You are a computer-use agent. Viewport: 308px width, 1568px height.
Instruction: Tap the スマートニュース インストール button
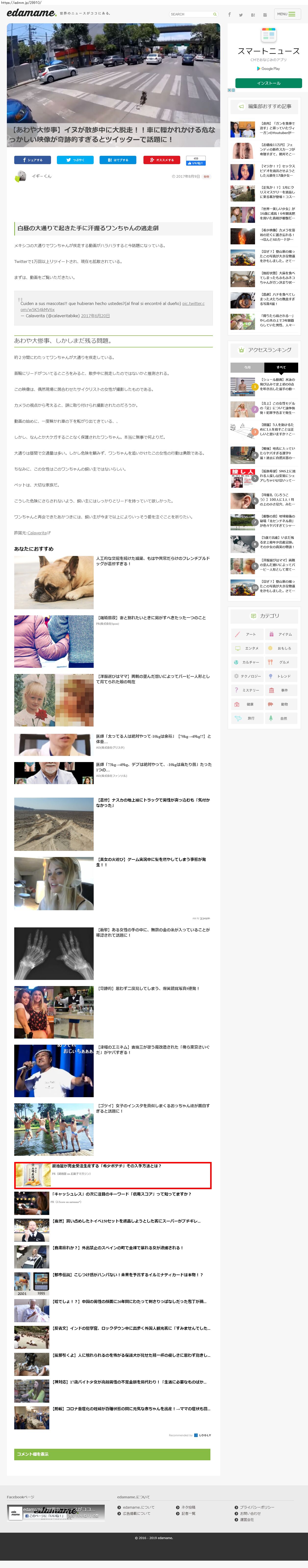click(269, 83)
